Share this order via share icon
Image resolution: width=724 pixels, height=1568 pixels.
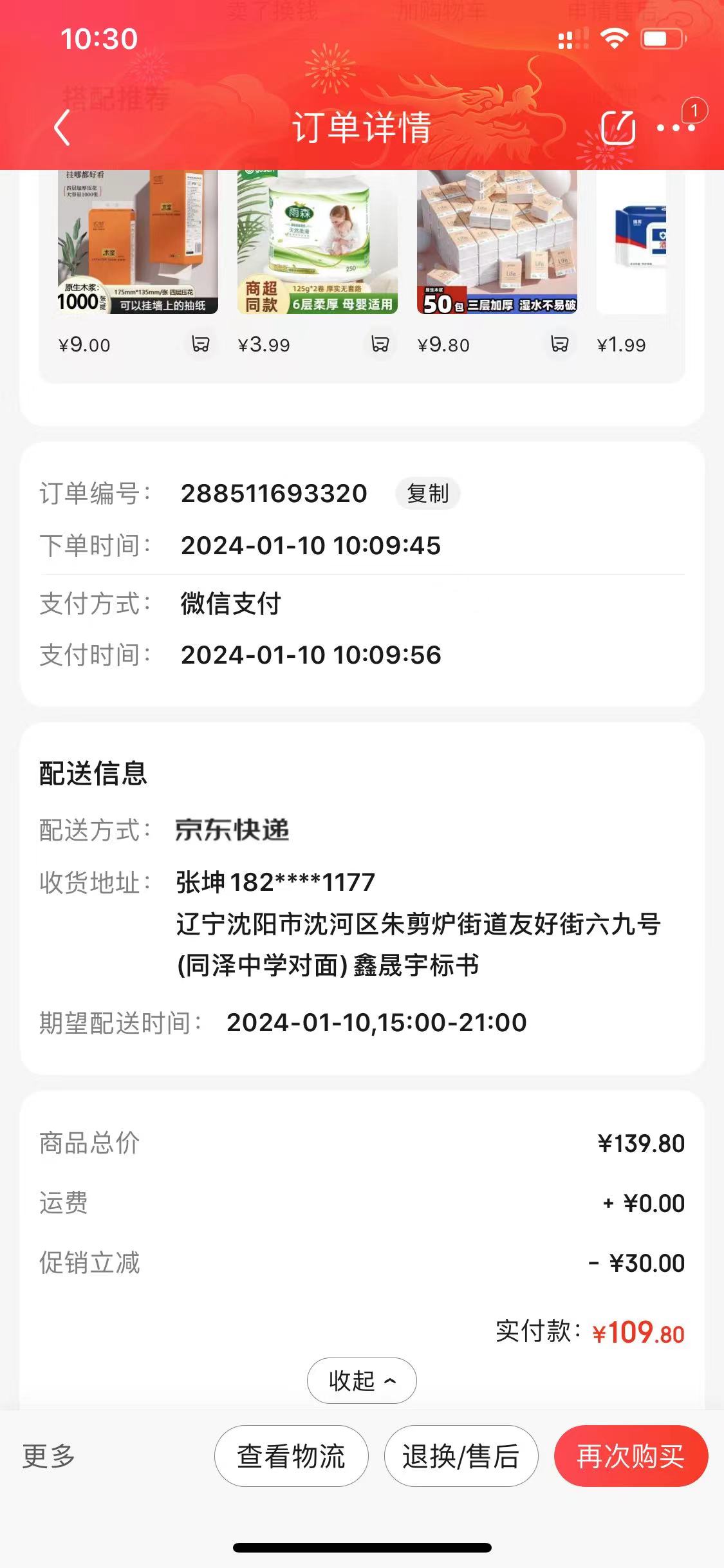point(618,128)
